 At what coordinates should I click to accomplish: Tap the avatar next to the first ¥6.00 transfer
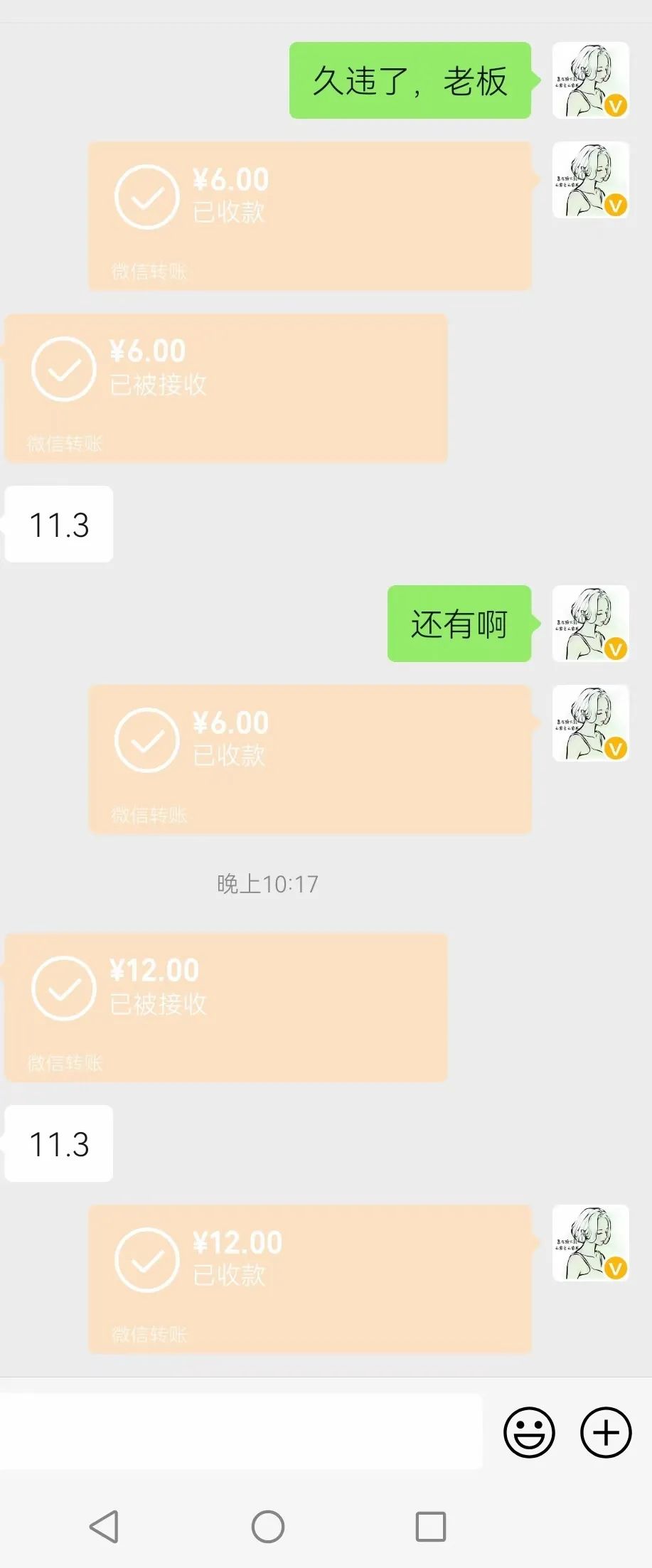[591, 179]
